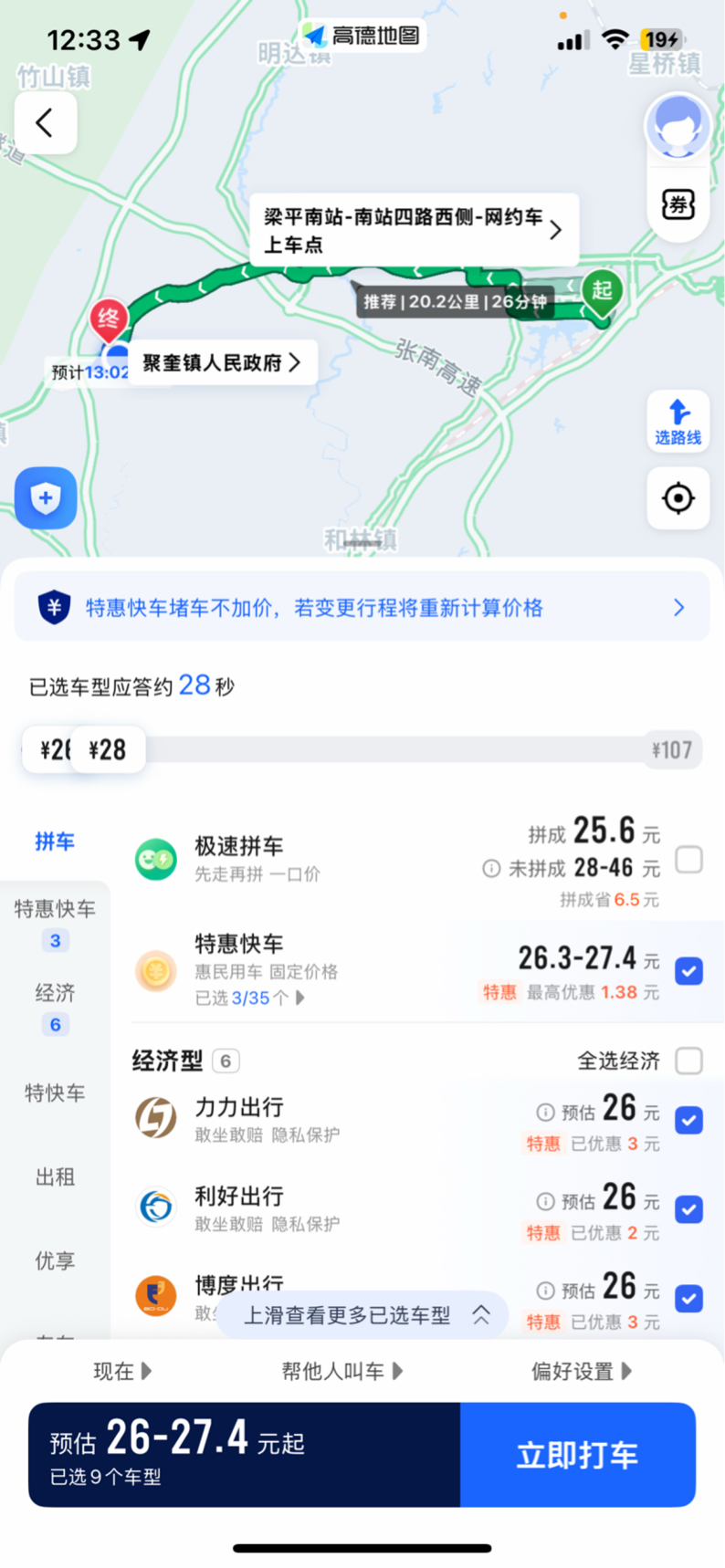Uncheck the 特惠快车 checkbox

click(x=688, y=971)
